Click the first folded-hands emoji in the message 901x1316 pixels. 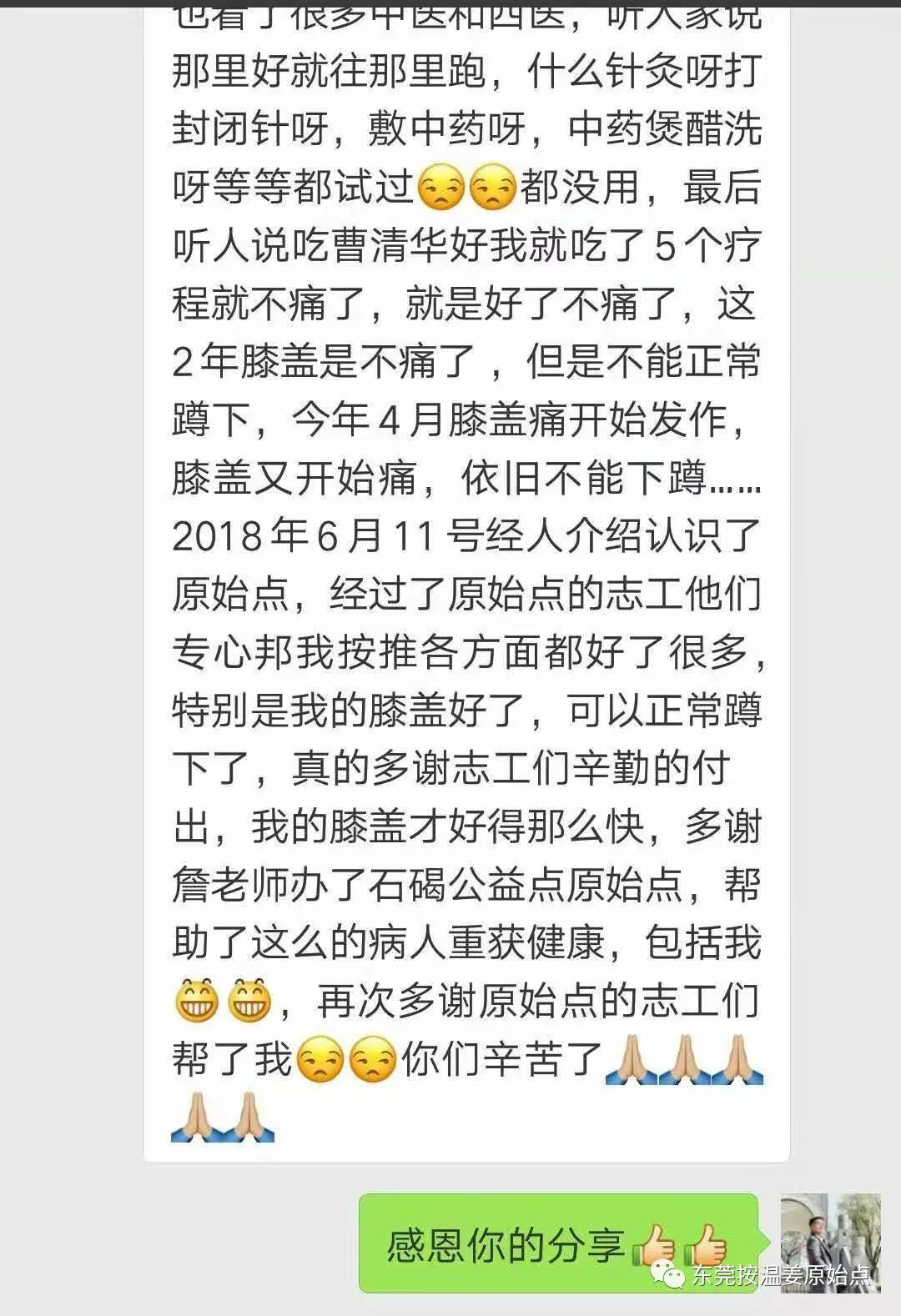pos(632,1059)
